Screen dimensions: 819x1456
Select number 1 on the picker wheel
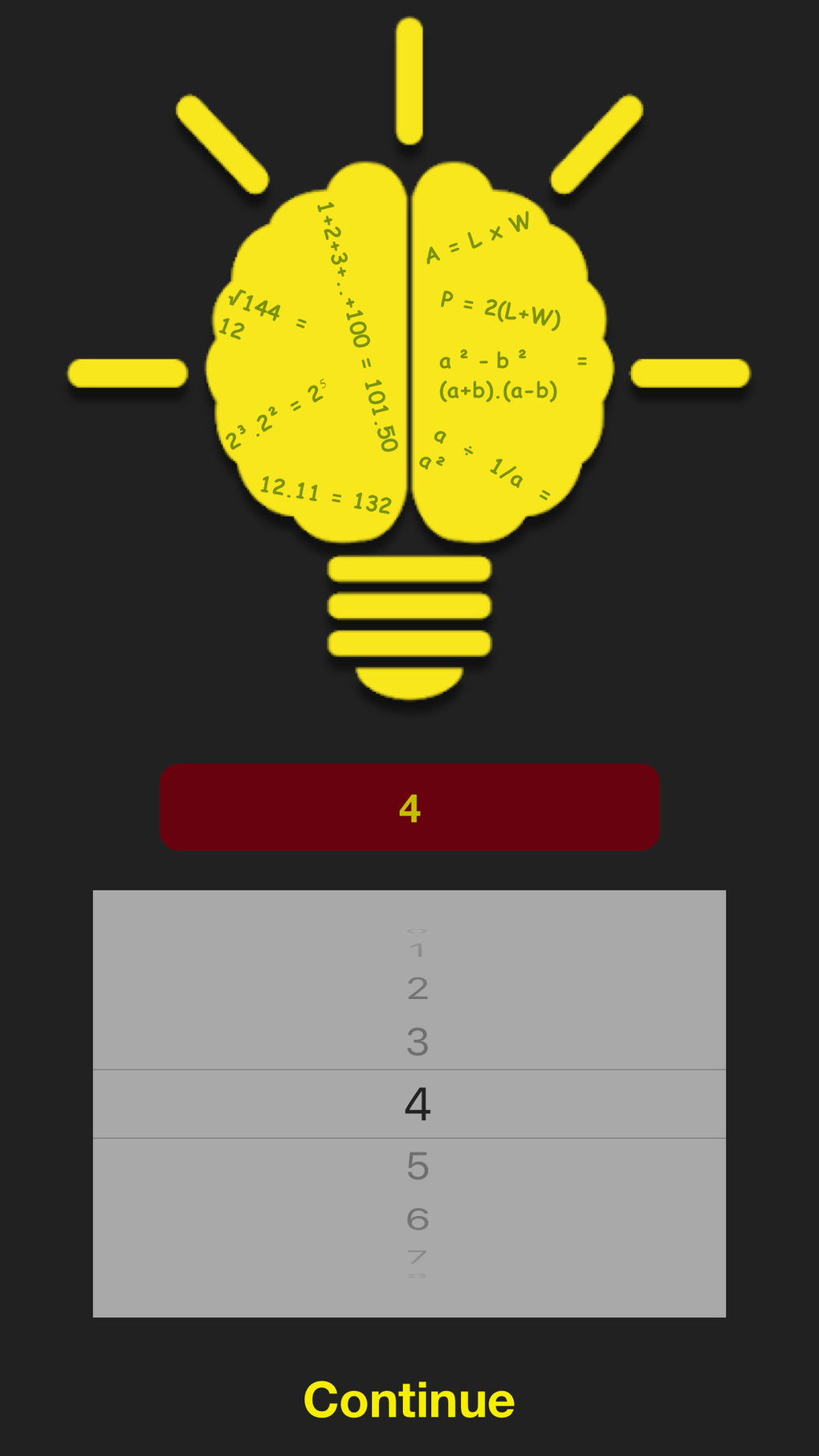(x=418, y=952)
